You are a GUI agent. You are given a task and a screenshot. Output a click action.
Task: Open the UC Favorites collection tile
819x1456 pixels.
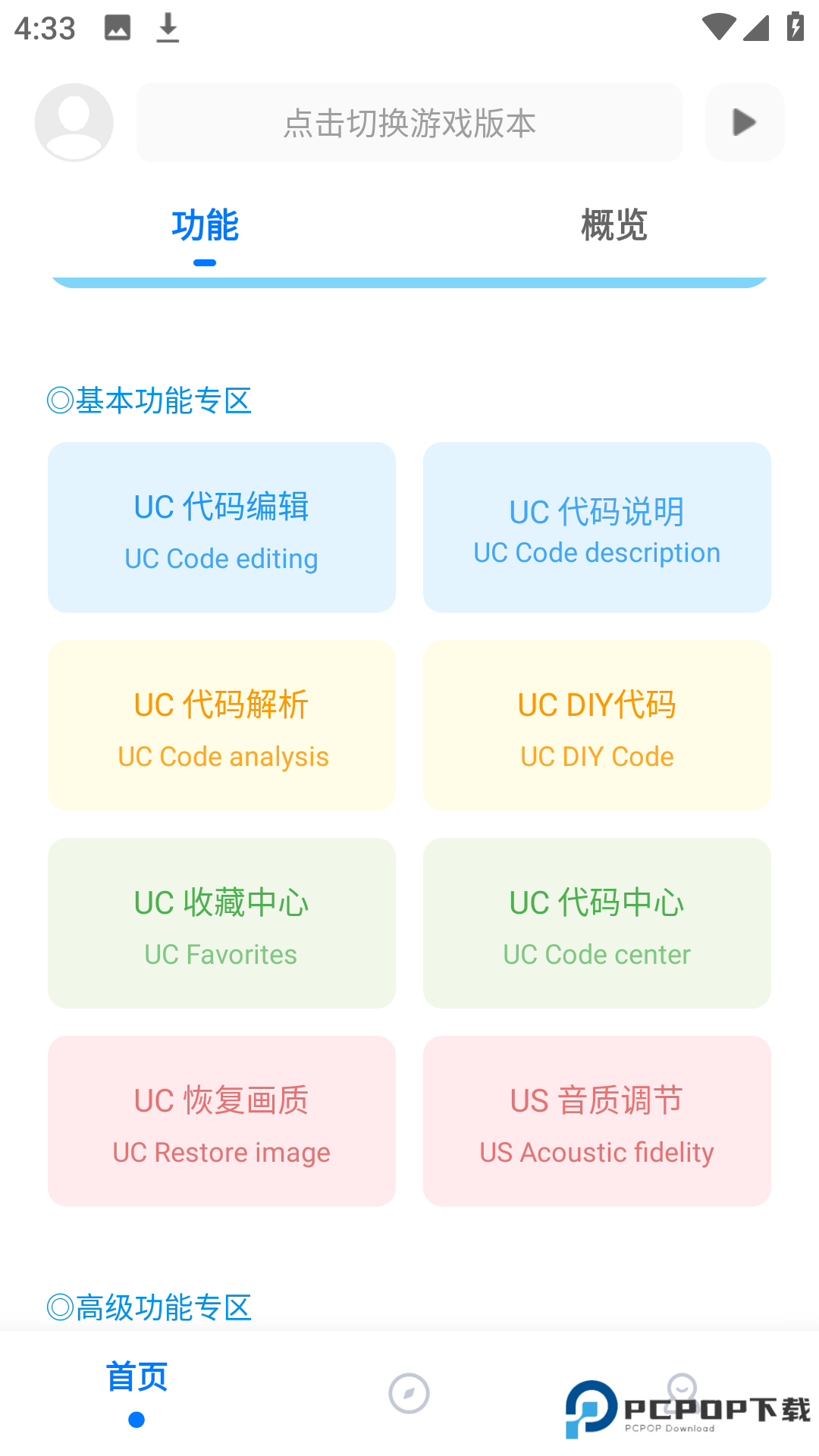221,923
